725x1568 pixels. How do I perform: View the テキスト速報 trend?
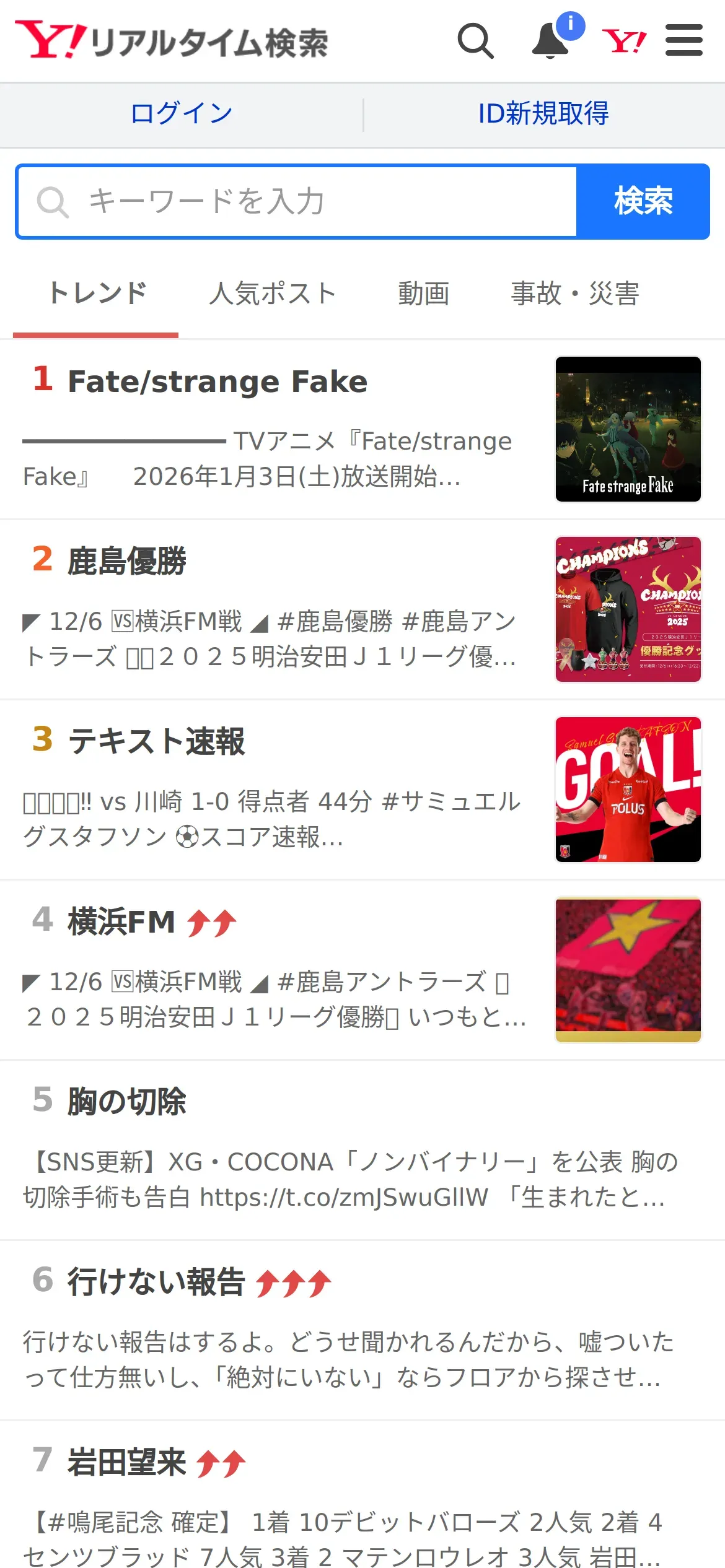(x=156, y=741)
